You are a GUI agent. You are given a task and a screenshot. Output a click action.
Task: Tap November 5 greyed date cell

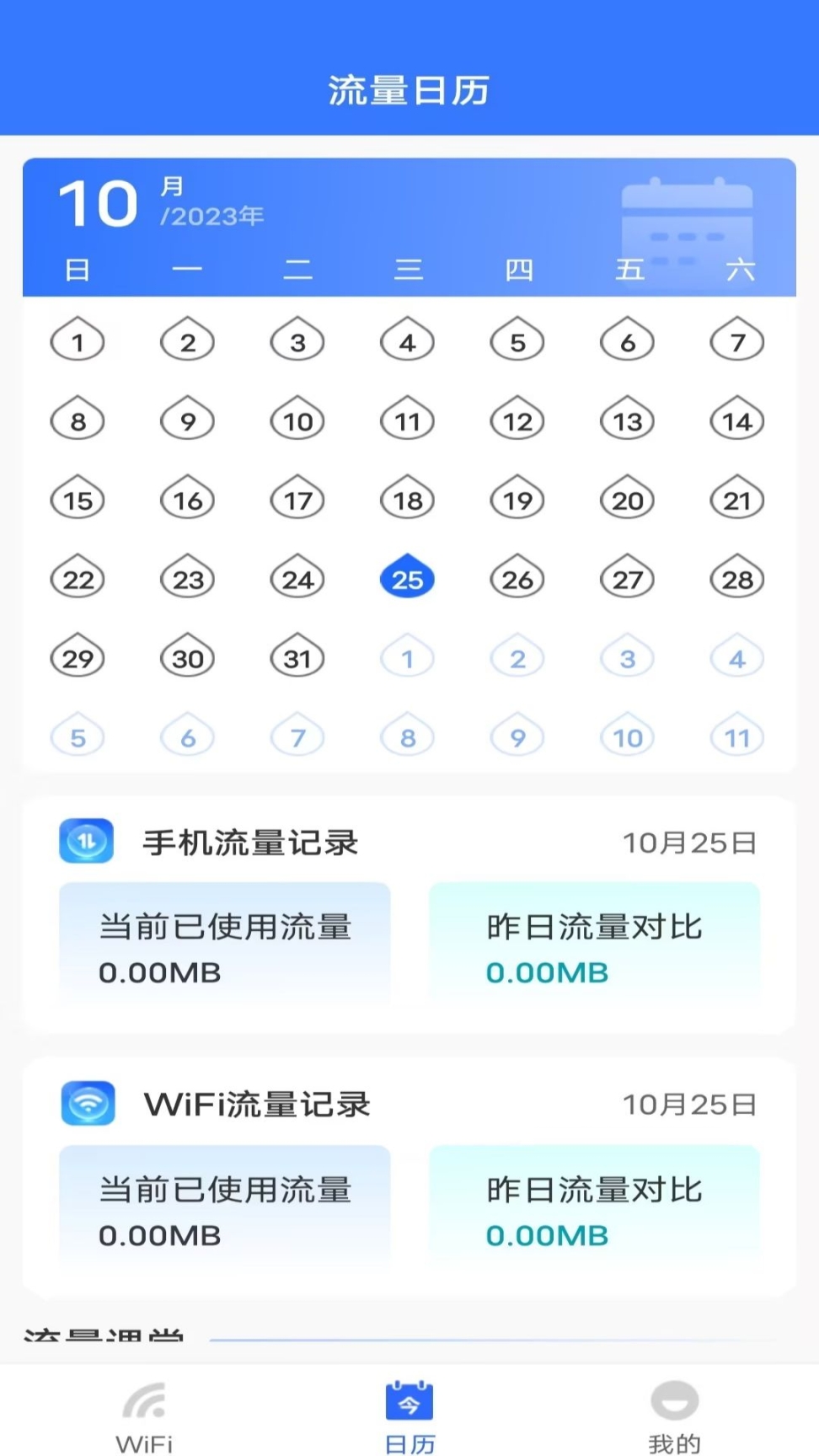(x=78, y=736)
